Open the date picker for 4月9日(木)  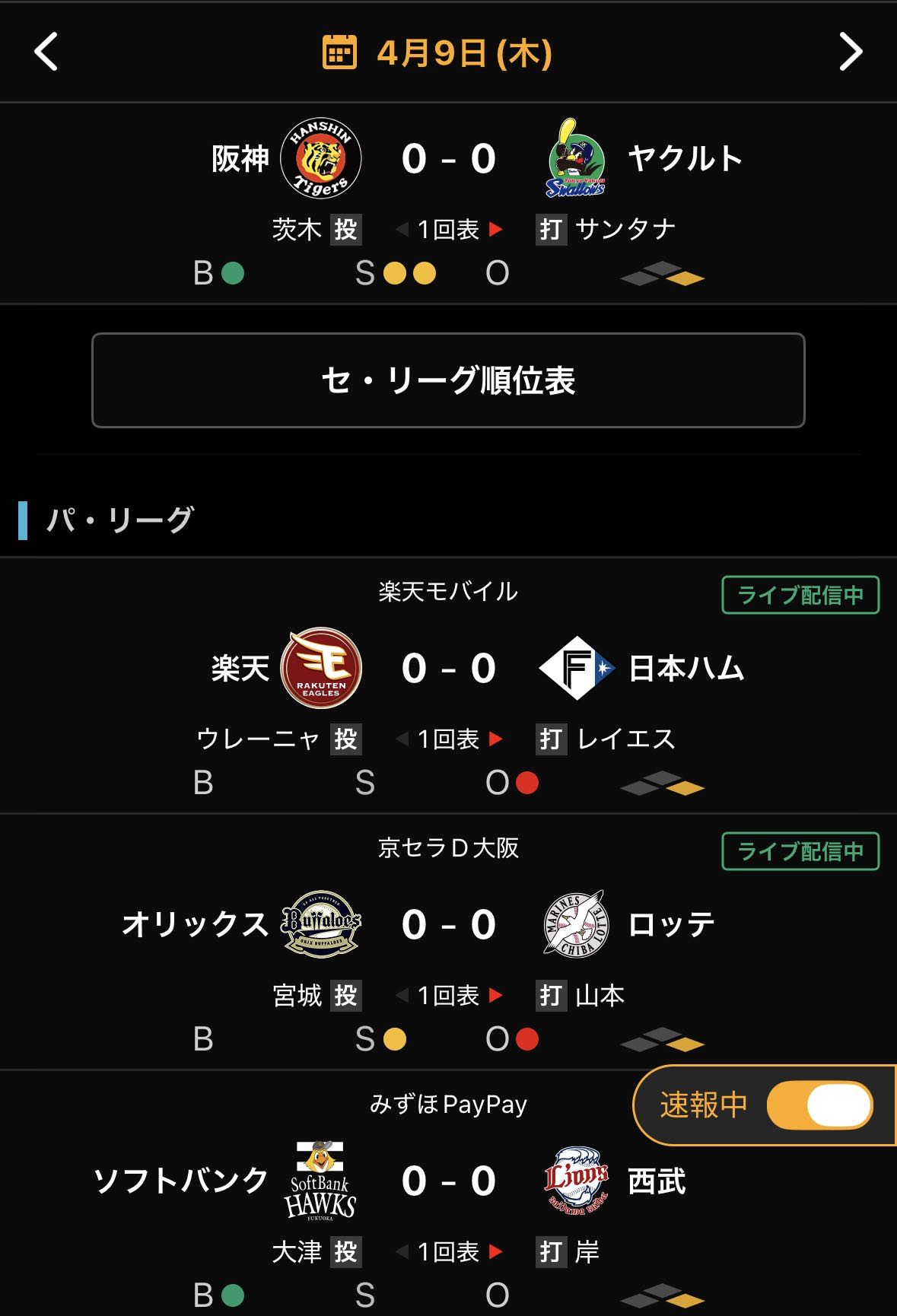coord(437,52)
